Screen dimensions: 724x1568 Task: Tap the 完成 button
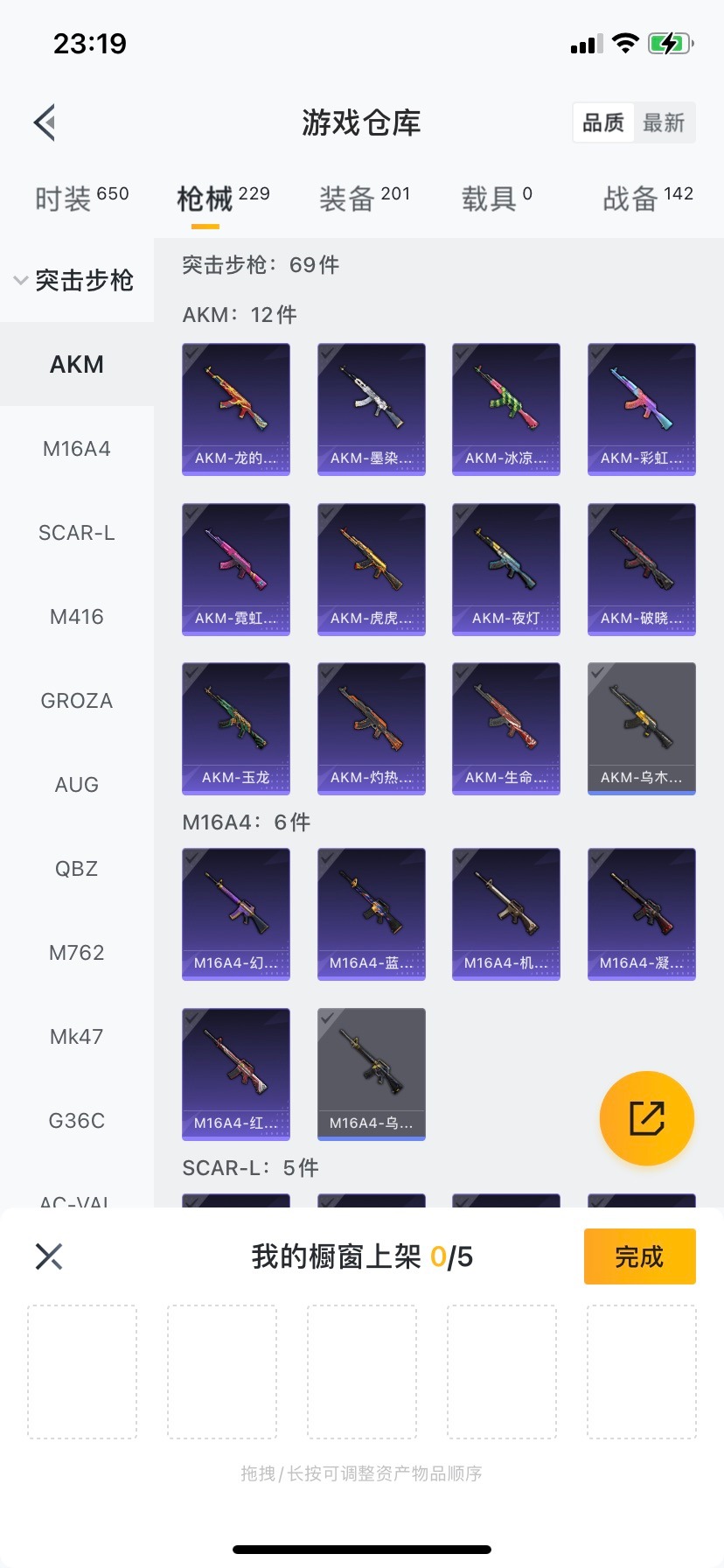click(639, 1256)
